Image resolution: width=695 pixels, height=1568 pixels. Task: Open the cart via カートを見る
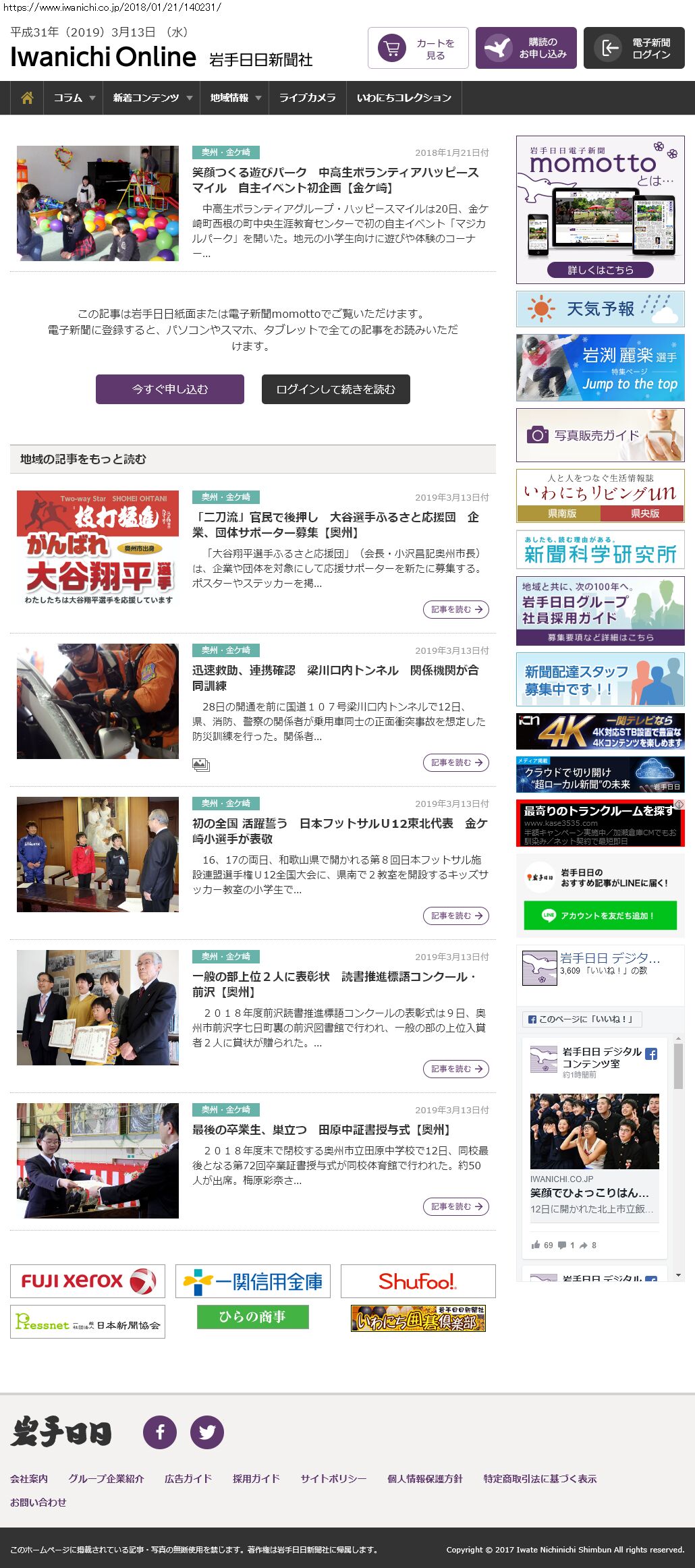(418, 48)
